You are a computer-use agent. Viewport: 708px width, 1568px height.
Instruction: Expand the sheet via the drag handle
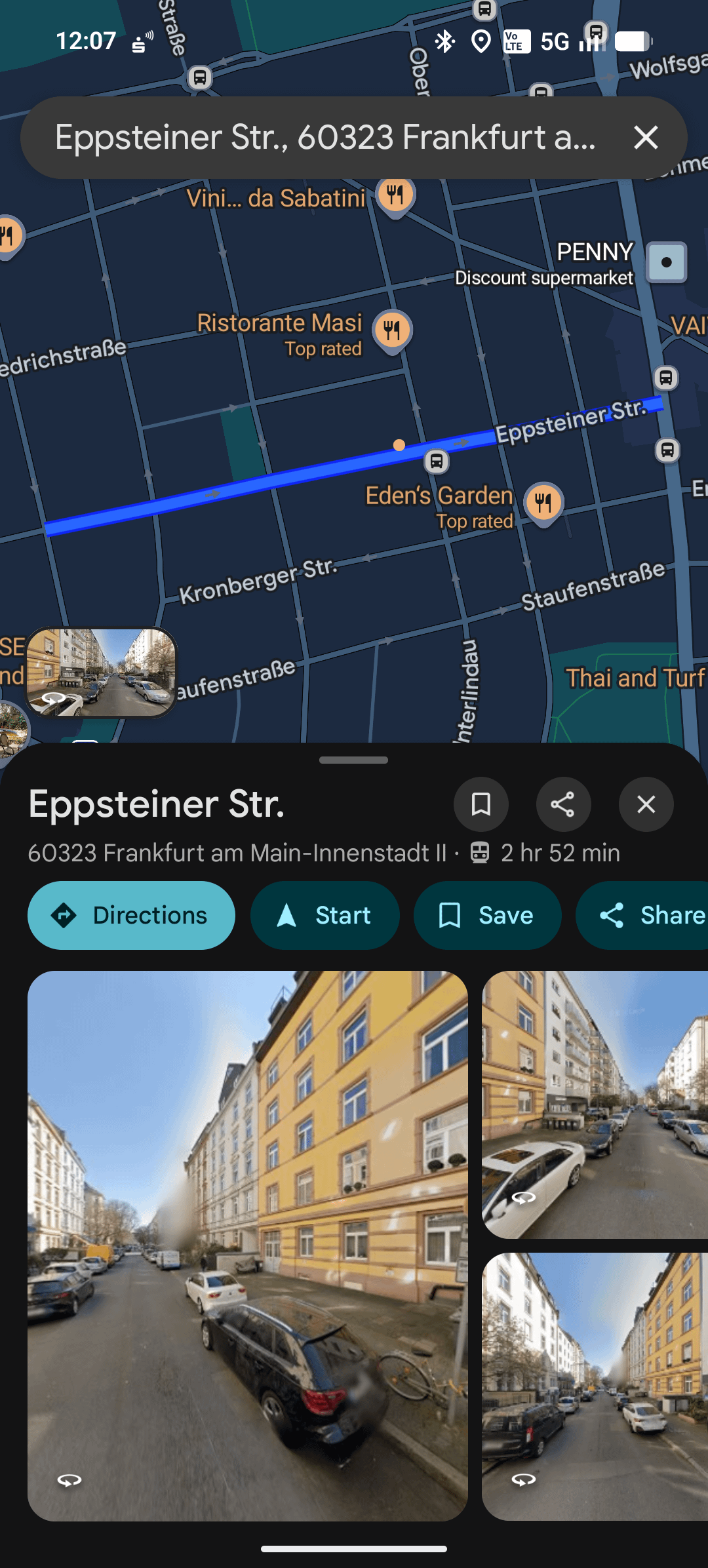tap(354, 760)
